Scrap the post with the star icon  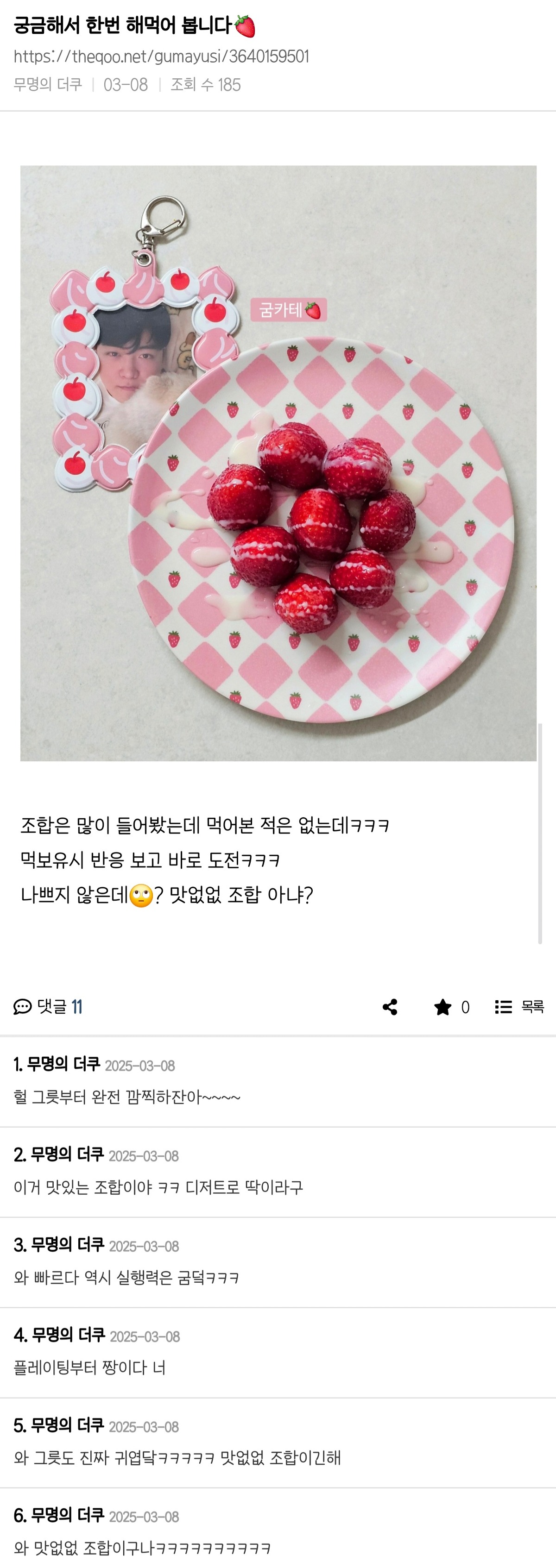point(443,1007)
